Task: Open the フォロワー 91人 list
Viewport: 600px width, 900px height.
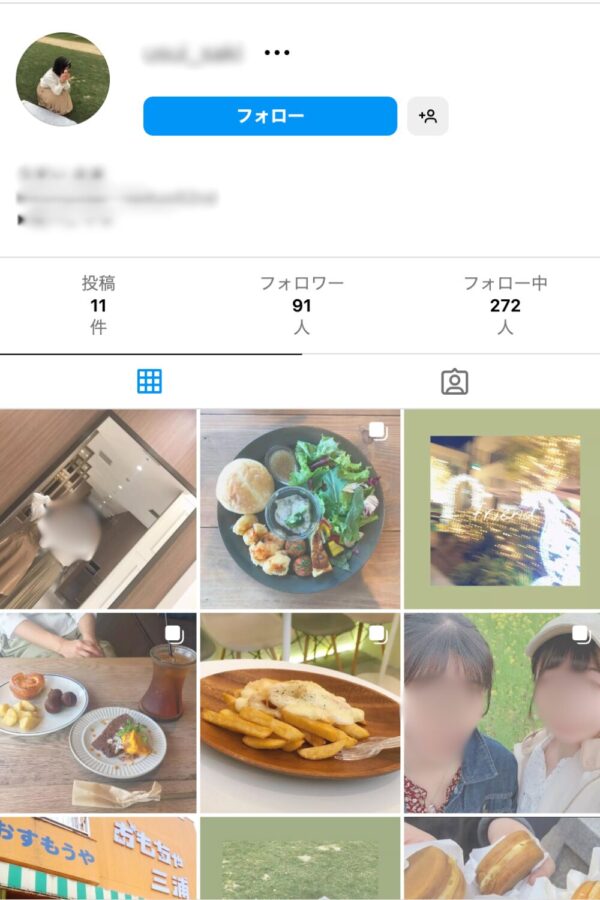Action: click(301, 304)
